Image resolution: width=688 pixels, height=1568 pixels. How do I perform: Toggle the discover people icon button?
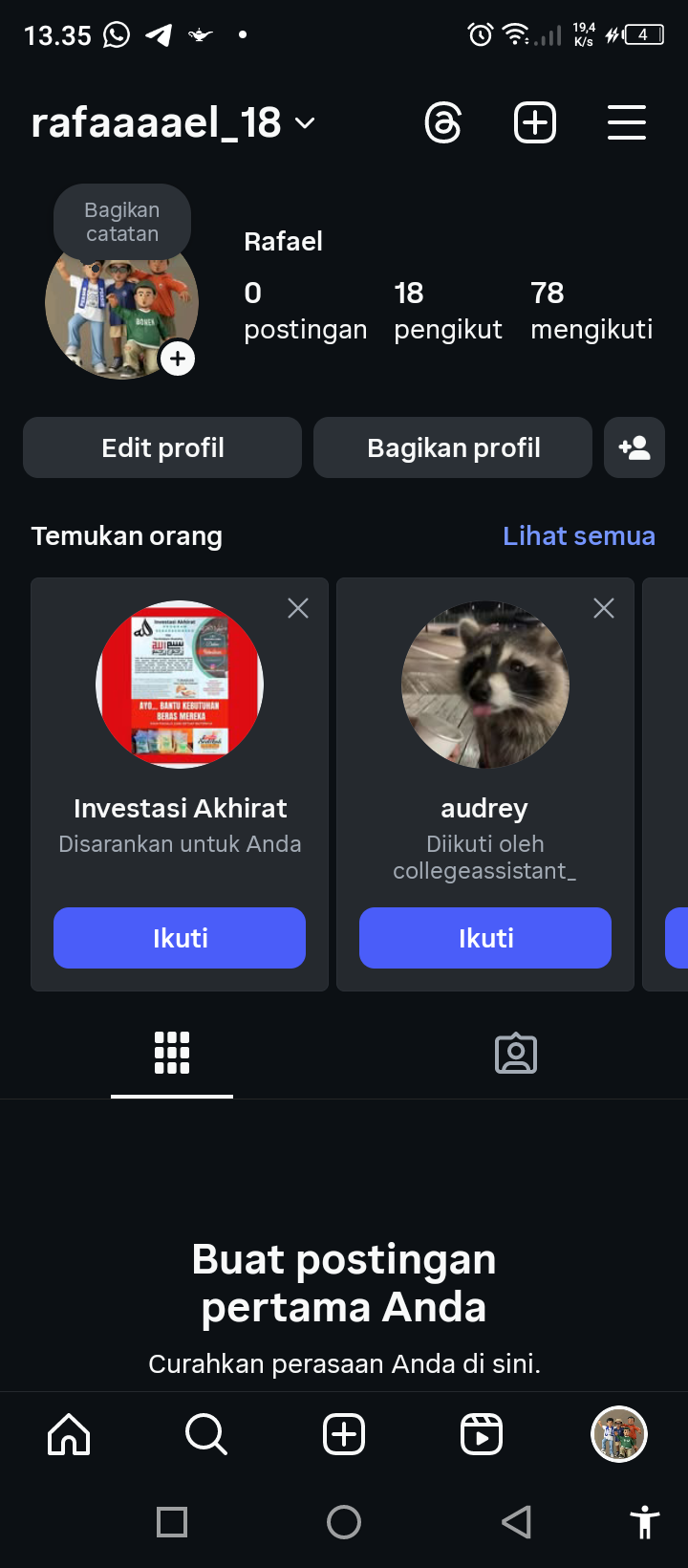tap(634, 447)
